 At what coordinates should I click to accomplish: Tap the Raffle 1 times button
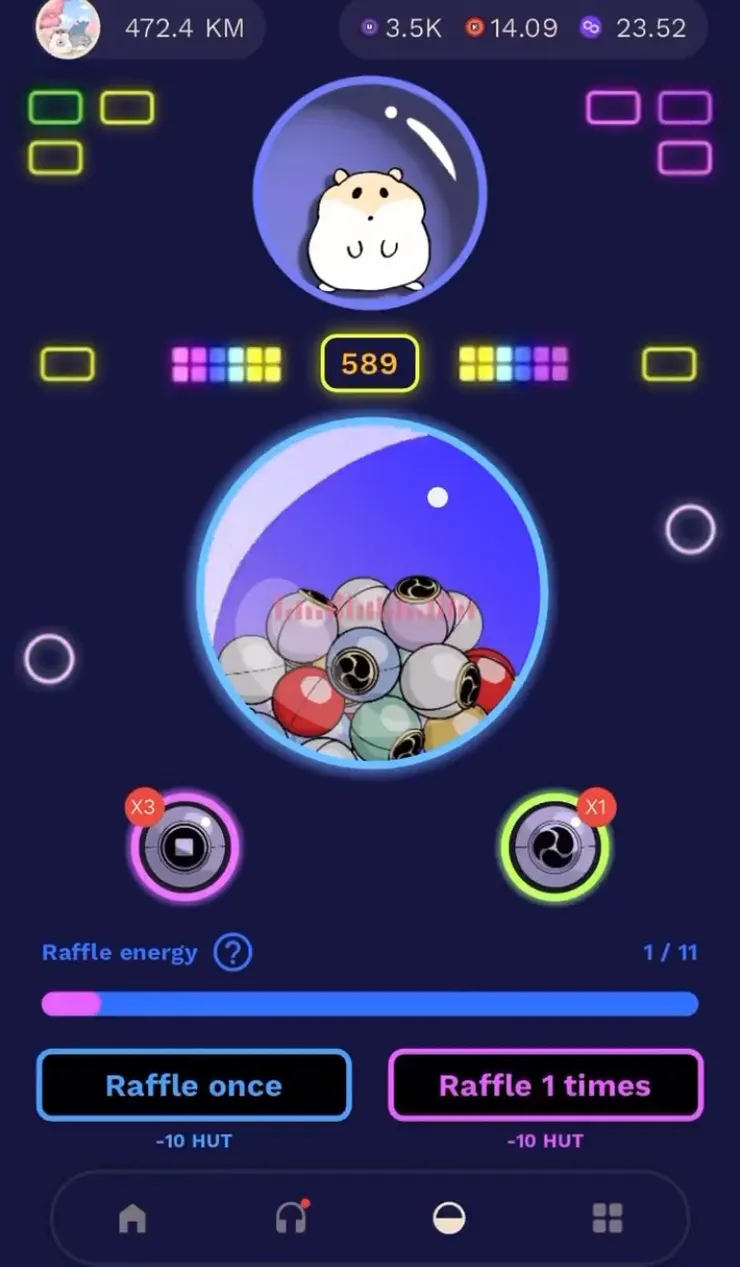pos(545,1085)
